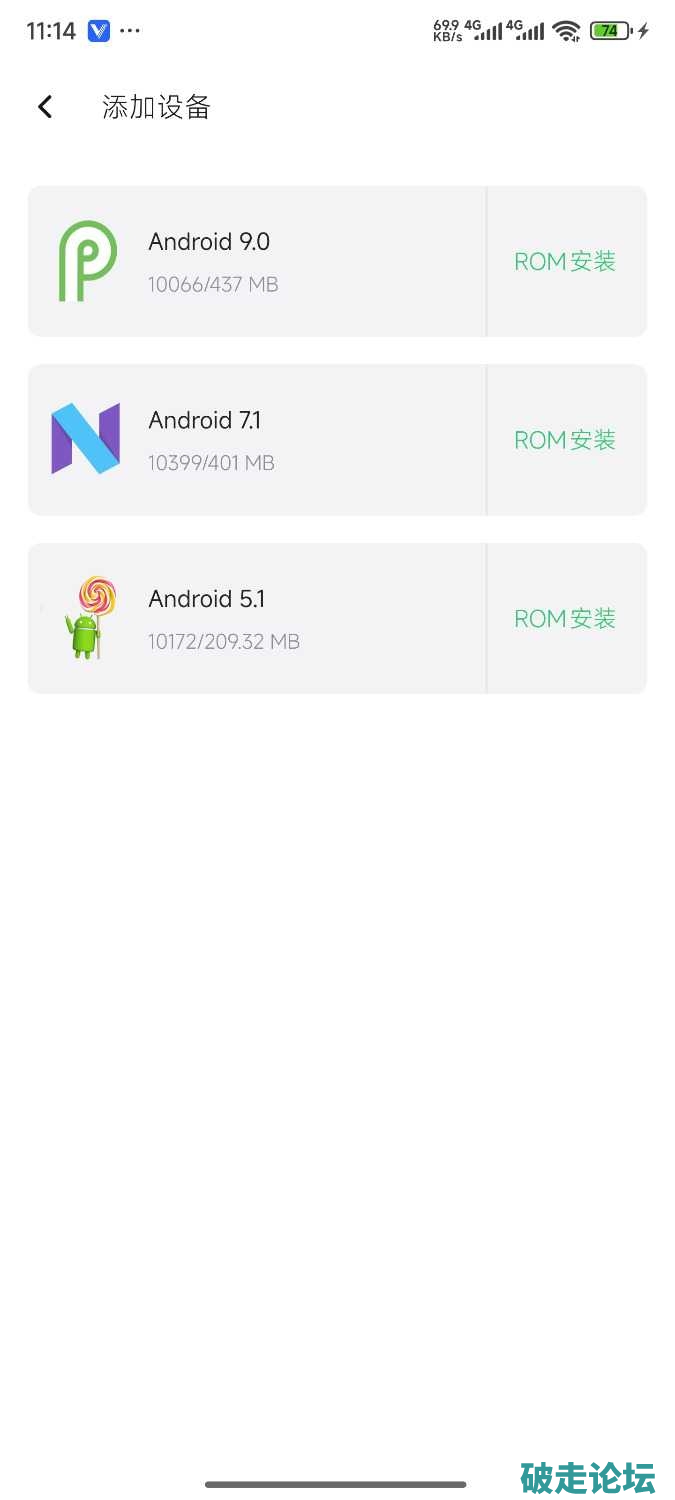The width and height of the screenshot is (675, 1500).
Task: Select the Android 7.1 card
Action: point(256,440)
